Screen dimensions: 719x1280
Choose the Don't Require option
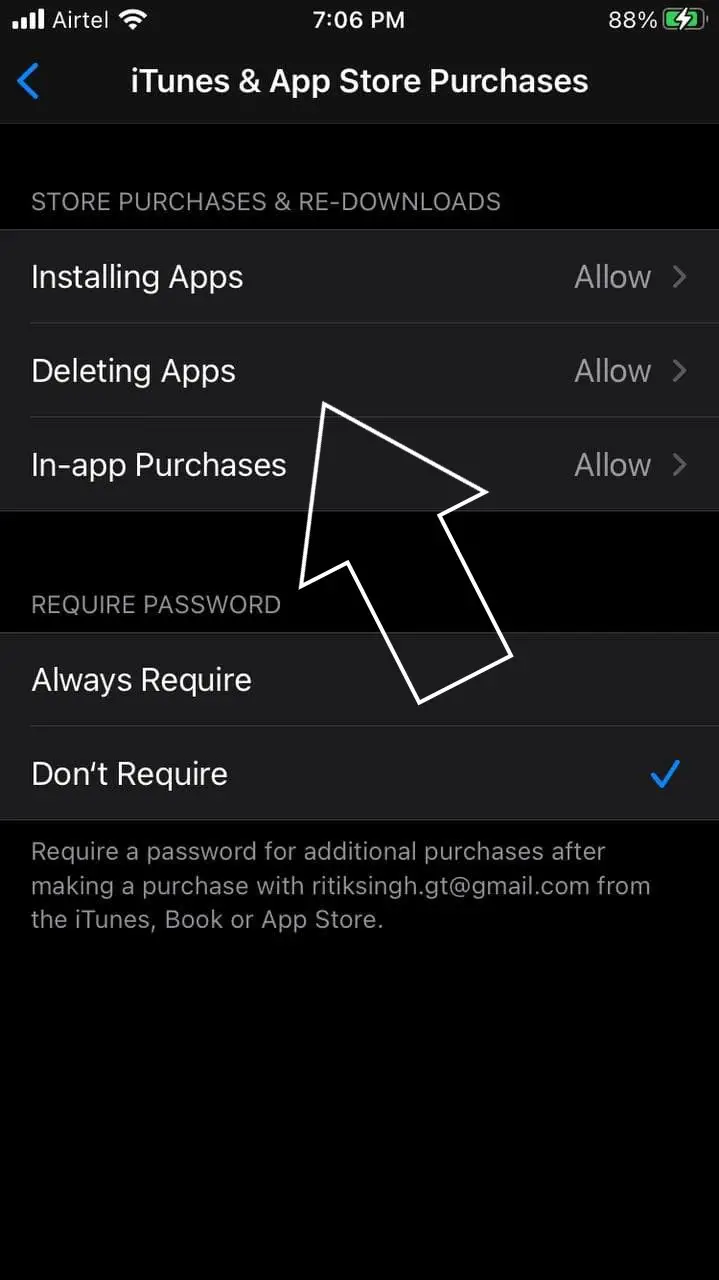[x=359, y=774]
